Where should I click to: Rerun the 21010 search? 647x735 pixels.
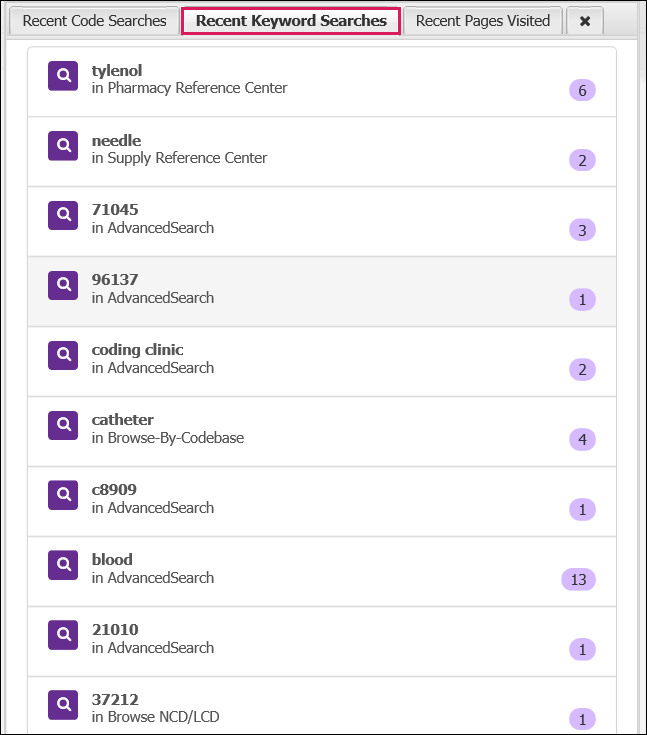click(115, 630)
